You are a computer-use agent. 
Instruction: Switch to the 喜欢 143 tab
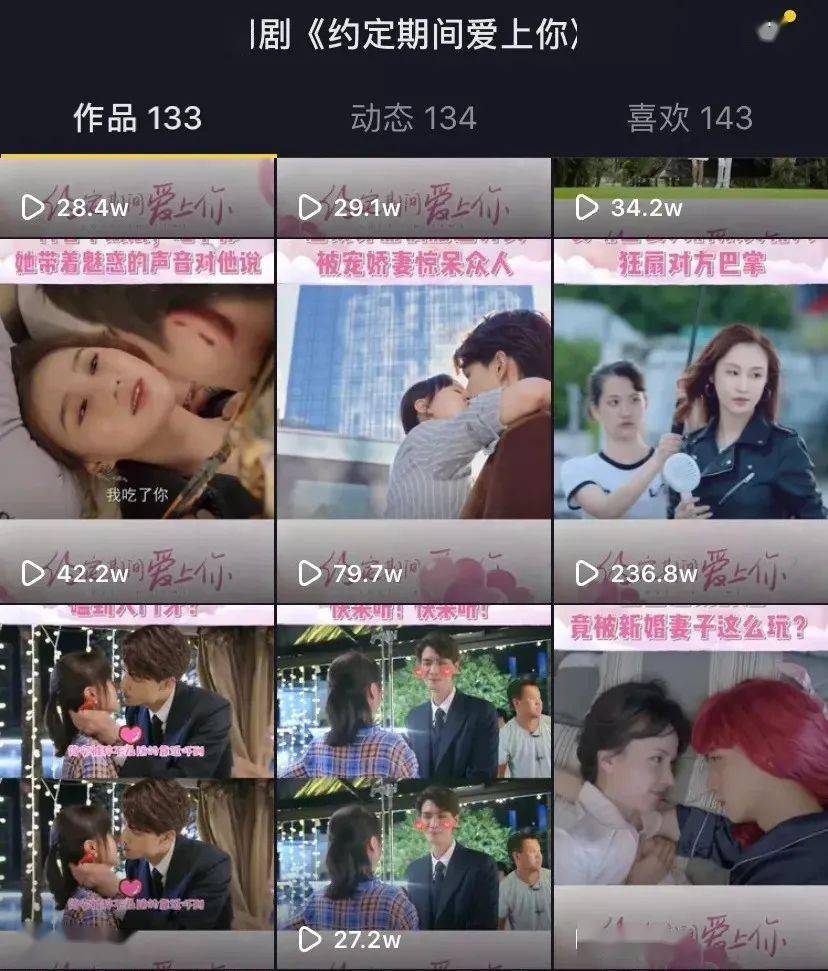click(689, 118)
